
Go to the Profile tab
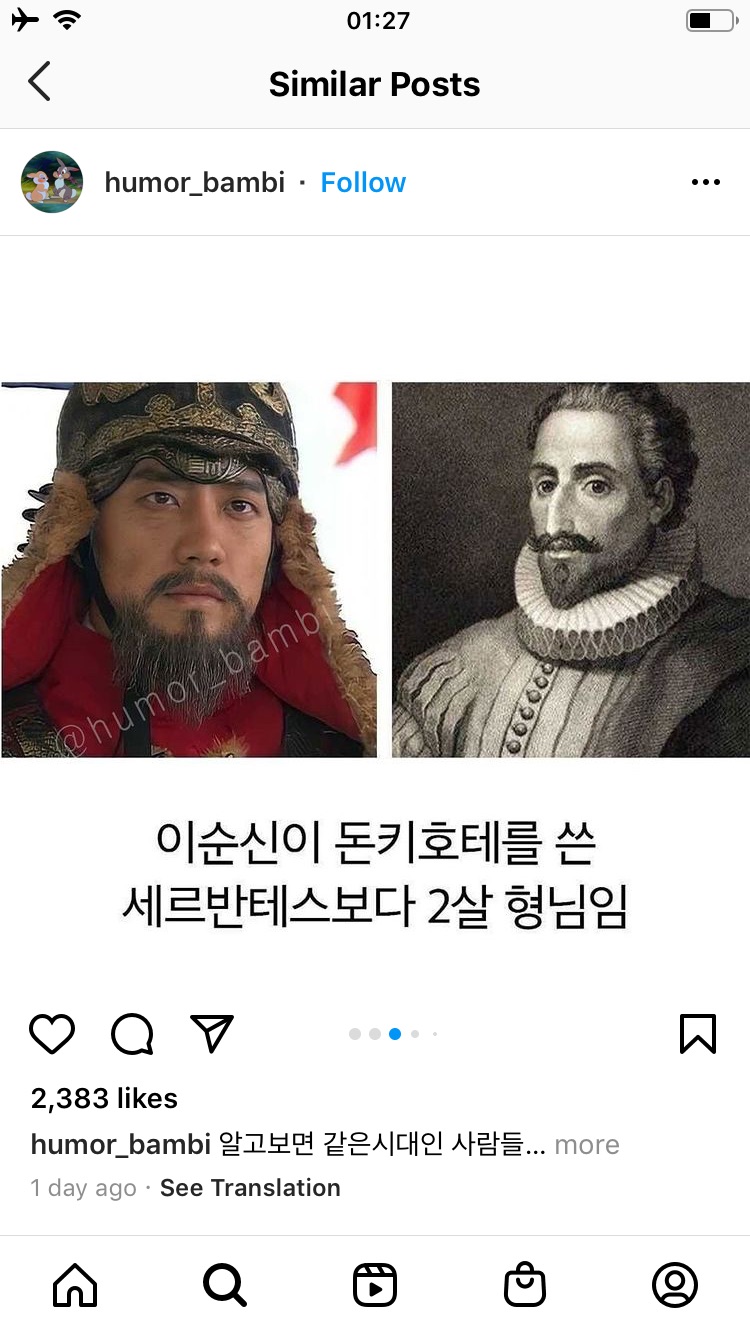[x=675, y=1285]
